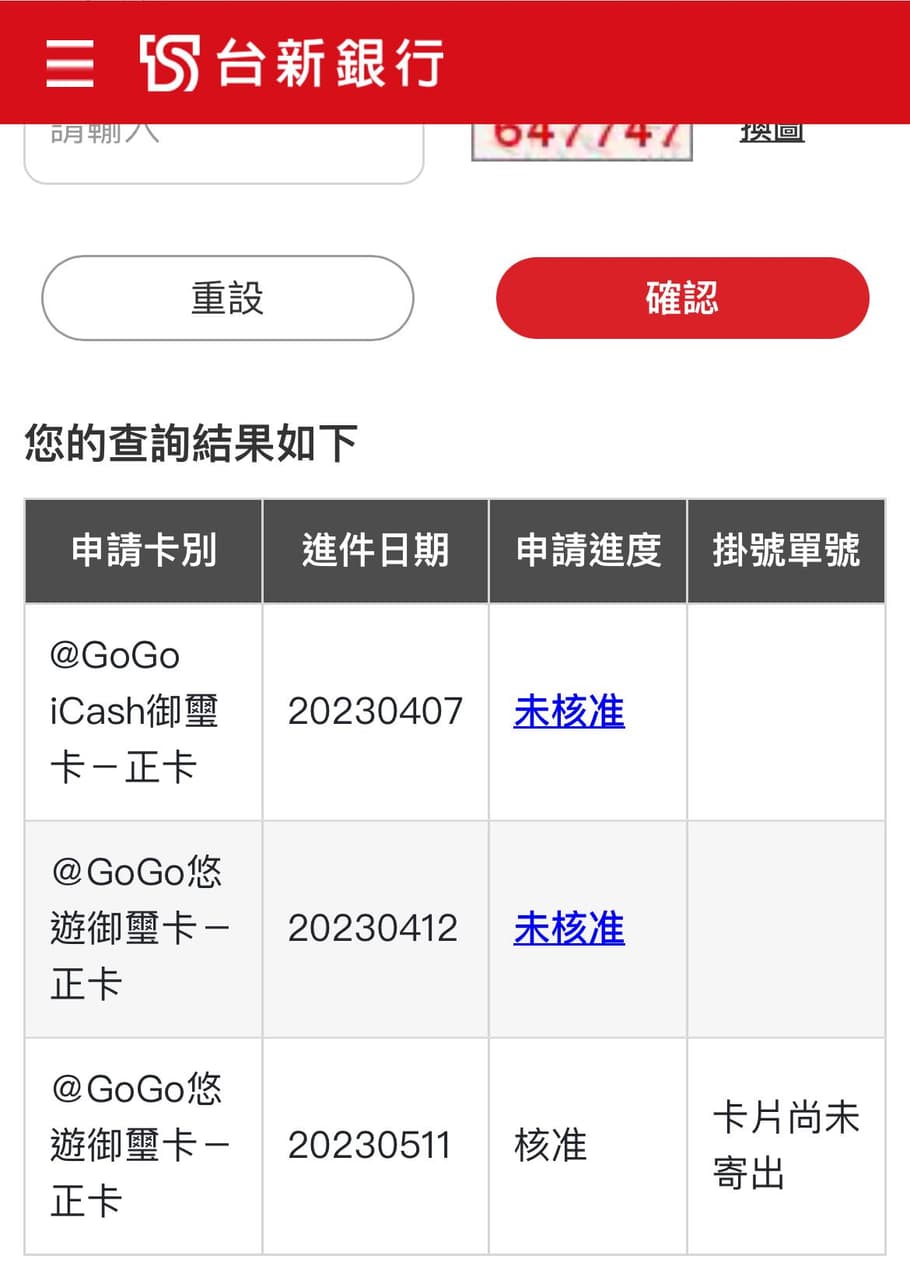Viewport: 910px width, 1279px height.
Task: Click the 核准 status of the 20230511 application
Action: click(x=551, y=1146)
